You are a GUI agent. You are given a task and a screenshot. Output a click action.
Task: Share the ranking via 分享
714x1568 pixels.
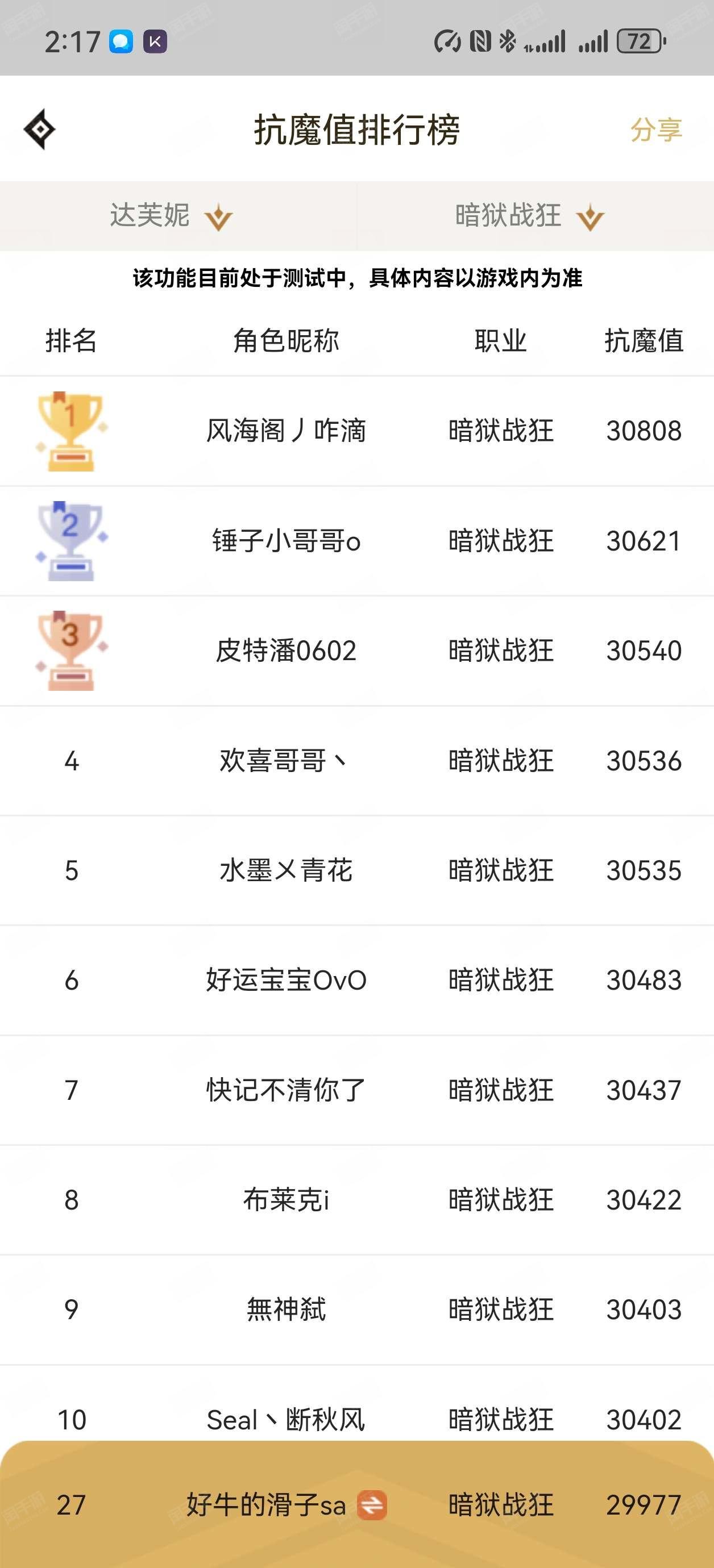point(656,130)
